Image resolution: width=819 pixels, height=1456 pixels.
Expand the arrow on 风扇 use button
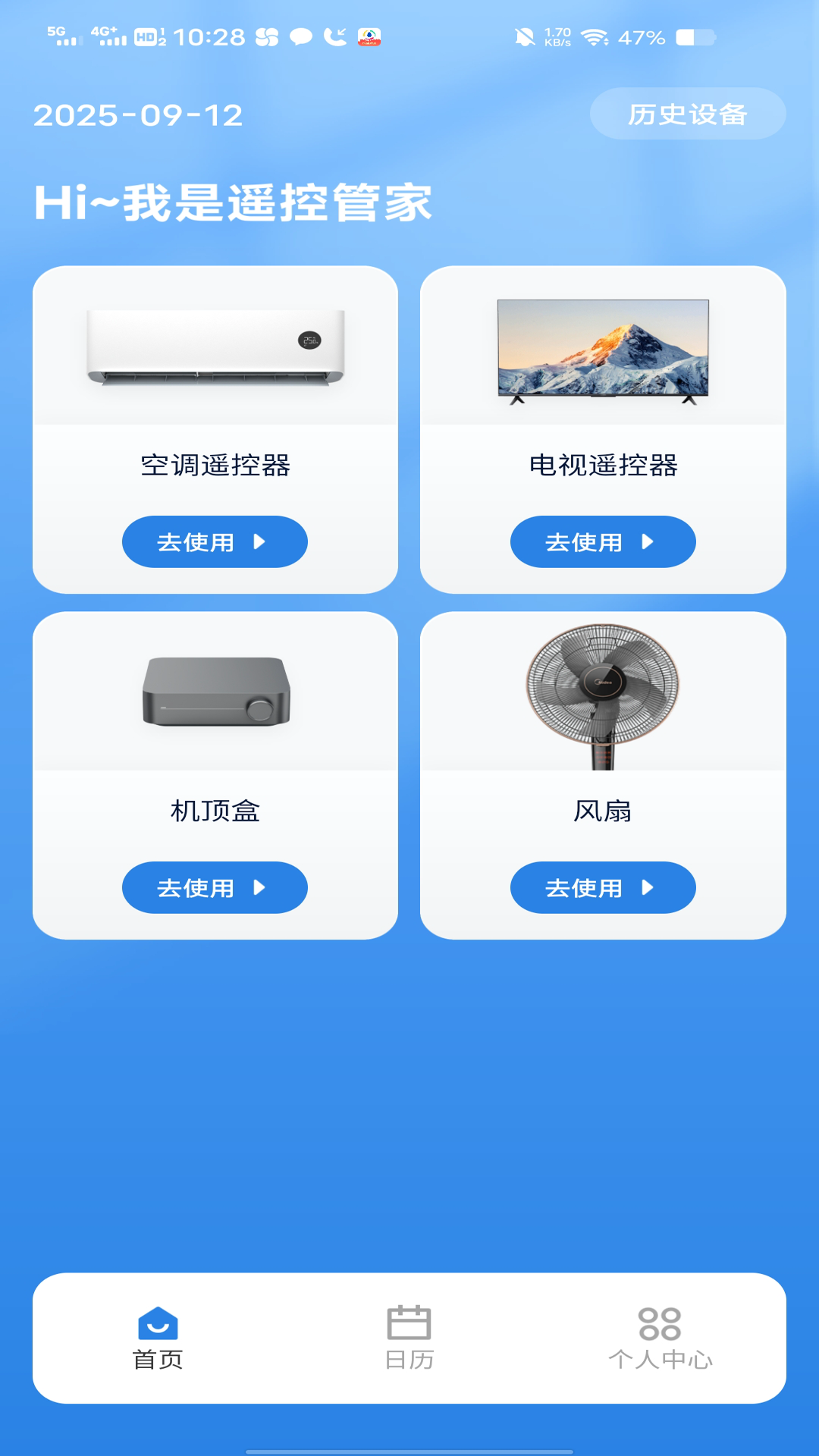(649, 887)
